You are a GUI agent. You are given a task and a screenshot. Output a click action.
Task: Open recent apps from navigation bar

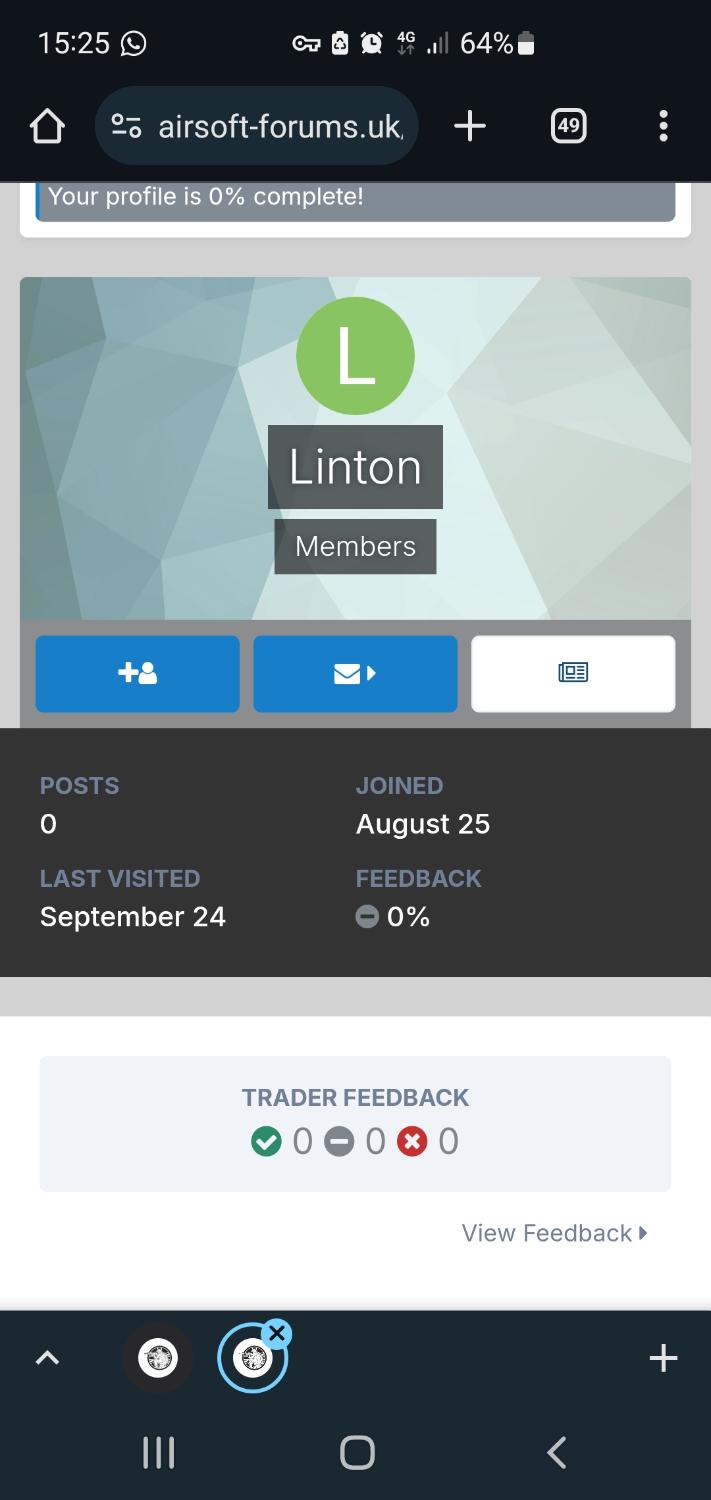[x=158, y=1452]
